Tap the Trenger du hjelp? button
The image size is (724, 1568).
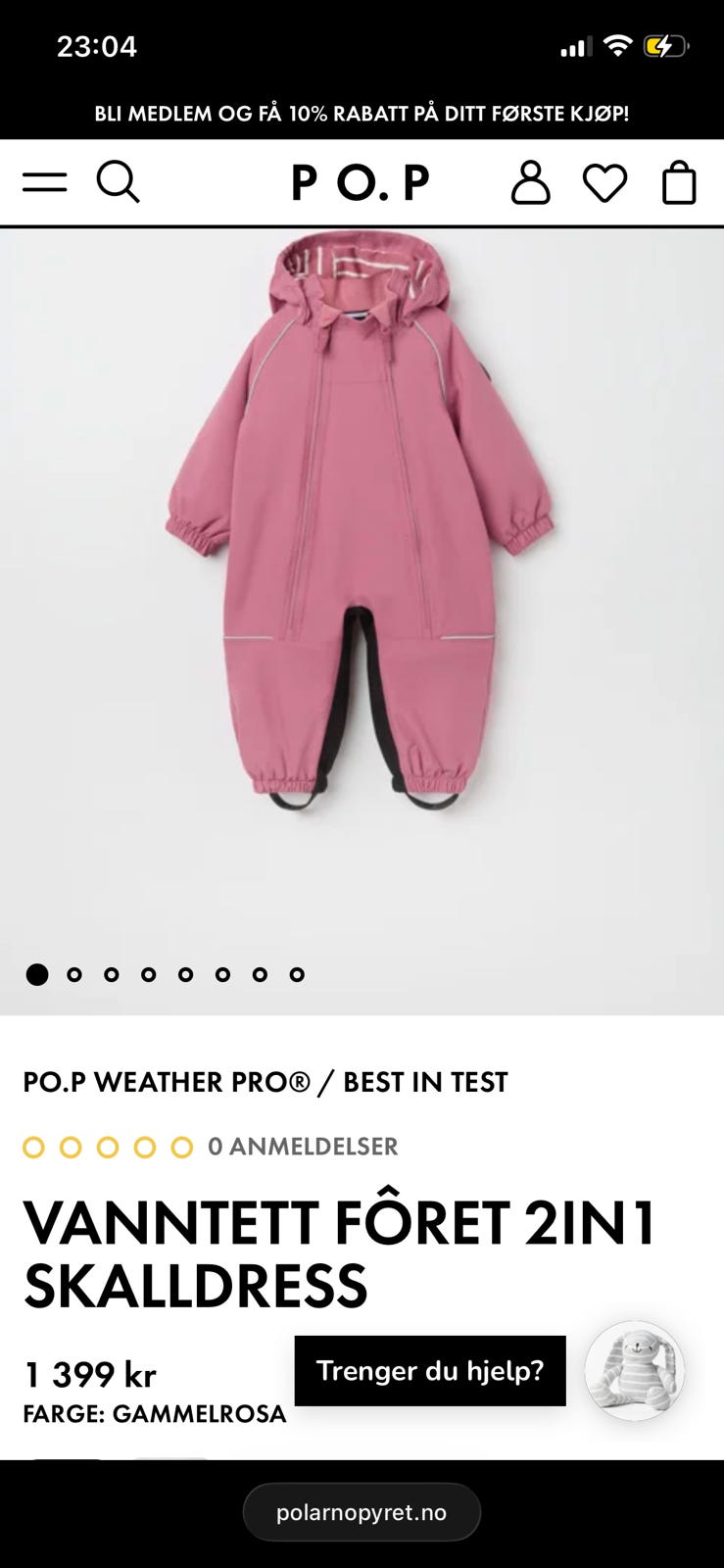click(430, 1371)
